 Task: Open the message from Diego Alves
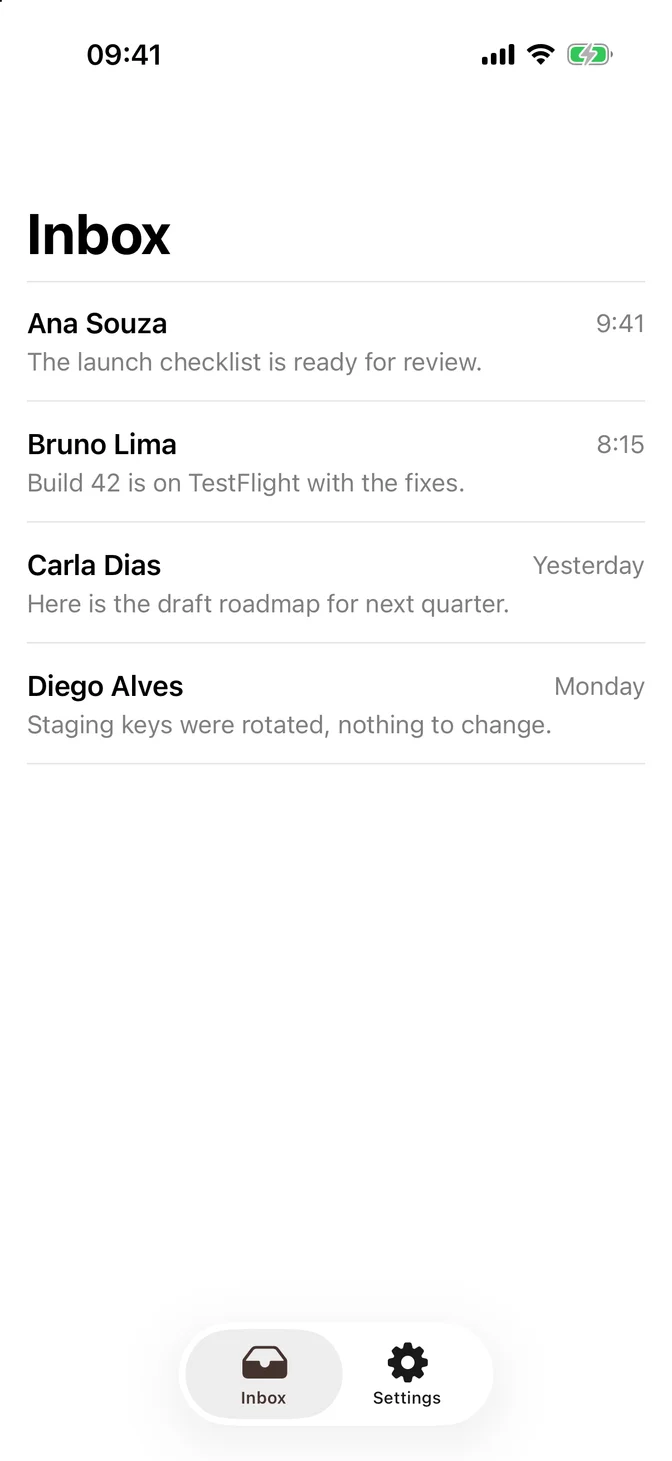point(336,704)
